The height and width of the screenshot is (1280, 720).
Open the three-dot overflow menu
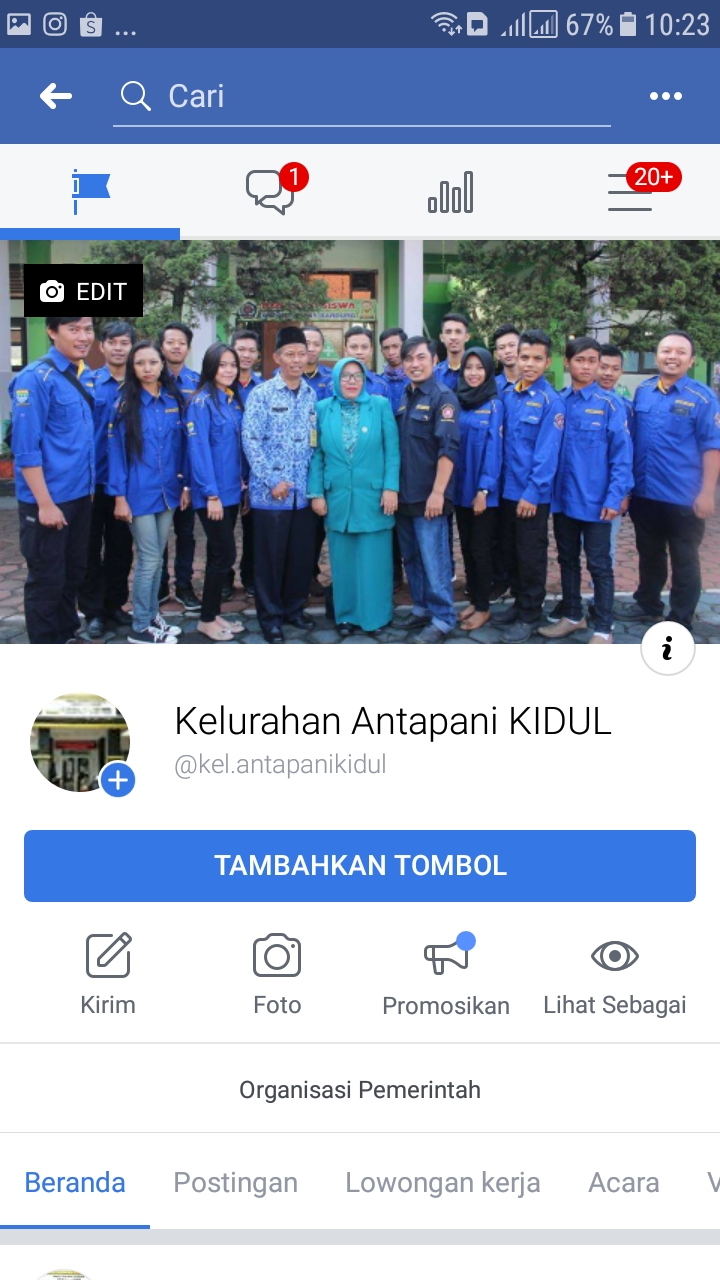665,96
